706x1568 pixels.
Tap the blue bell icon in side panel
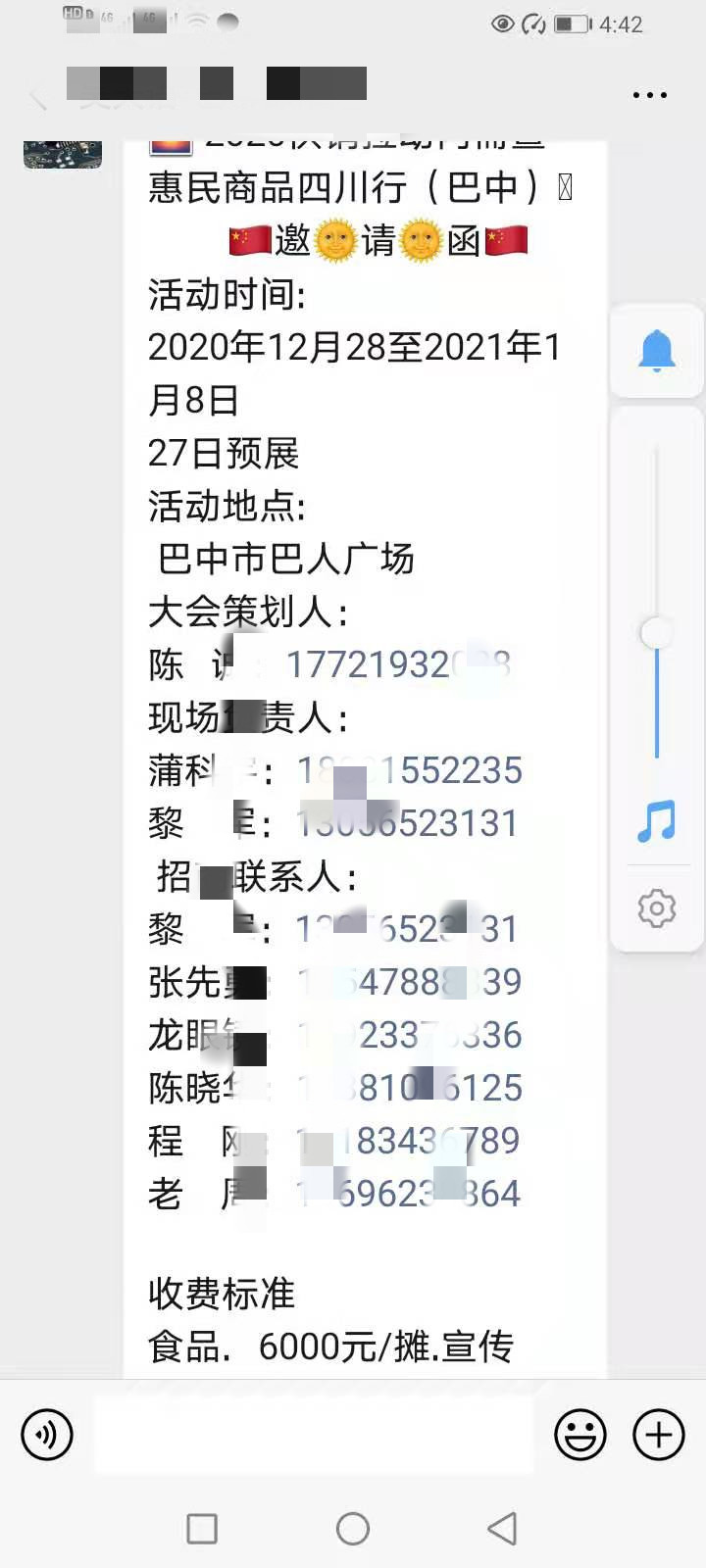tap(656, 351)
